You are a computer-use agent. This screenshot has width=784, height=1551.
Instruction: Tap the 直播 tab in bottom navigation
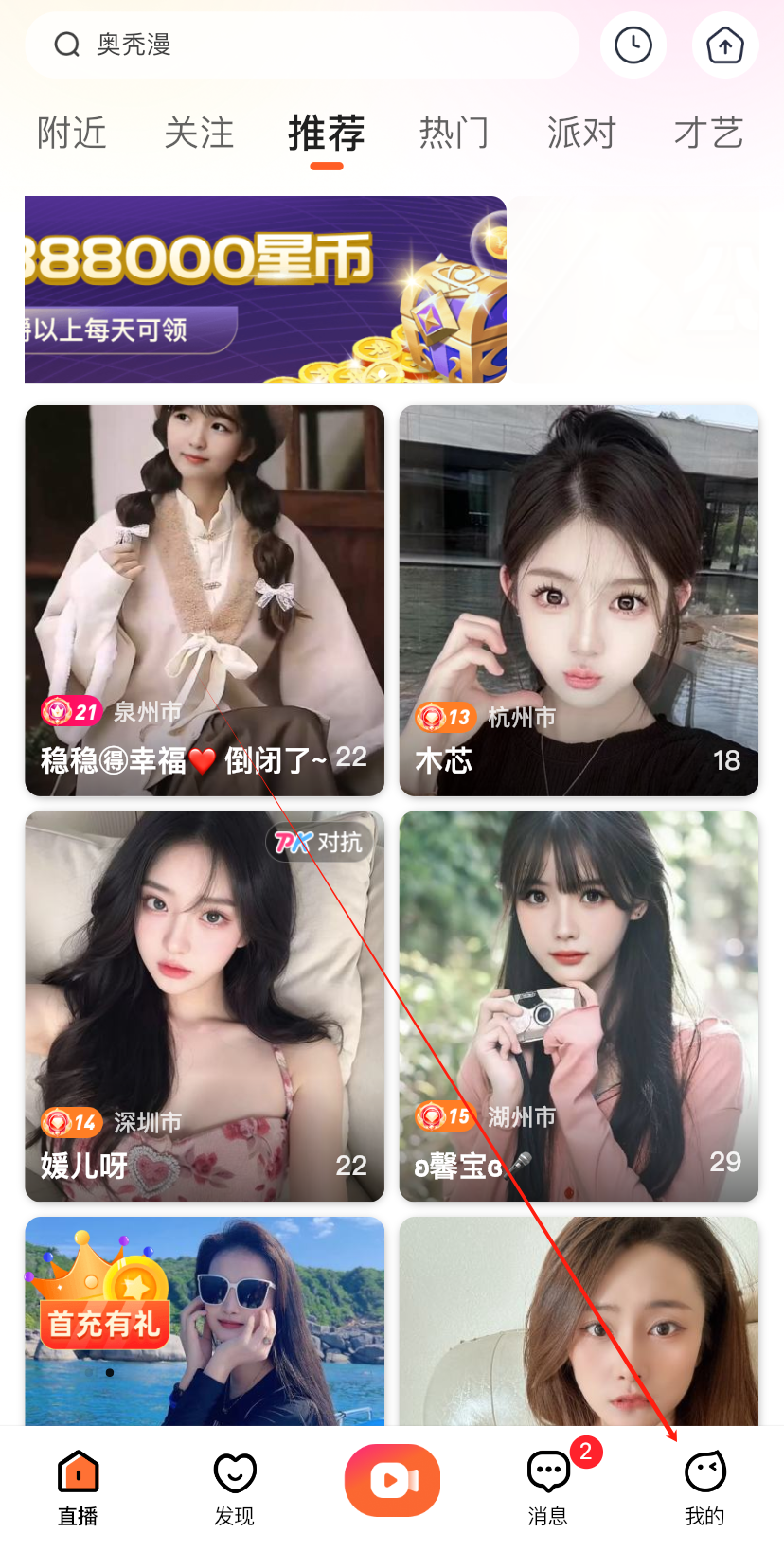tap(78, 1488)
